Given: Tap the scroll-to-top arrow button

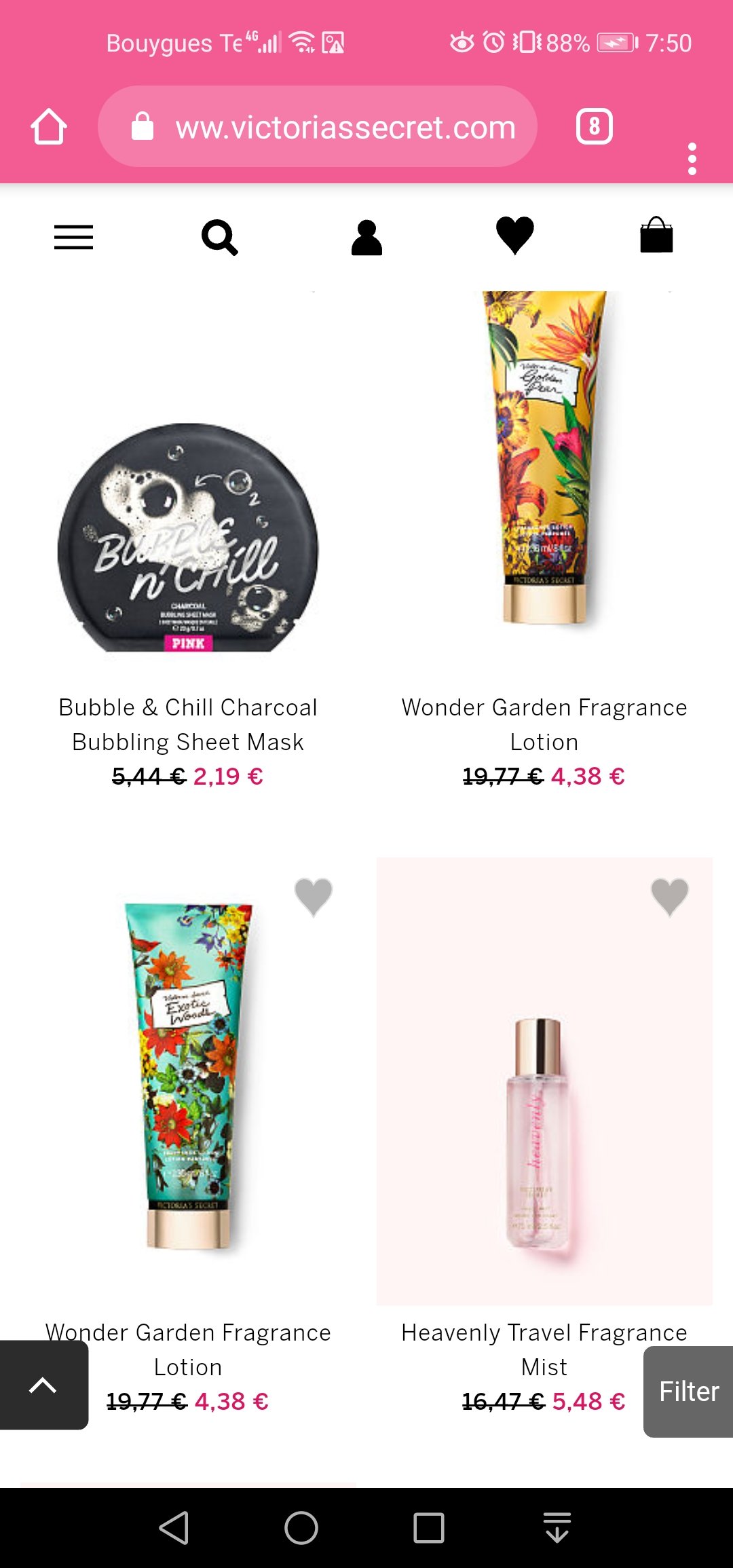Looking at the screenshot, I should click(43, 1385).
